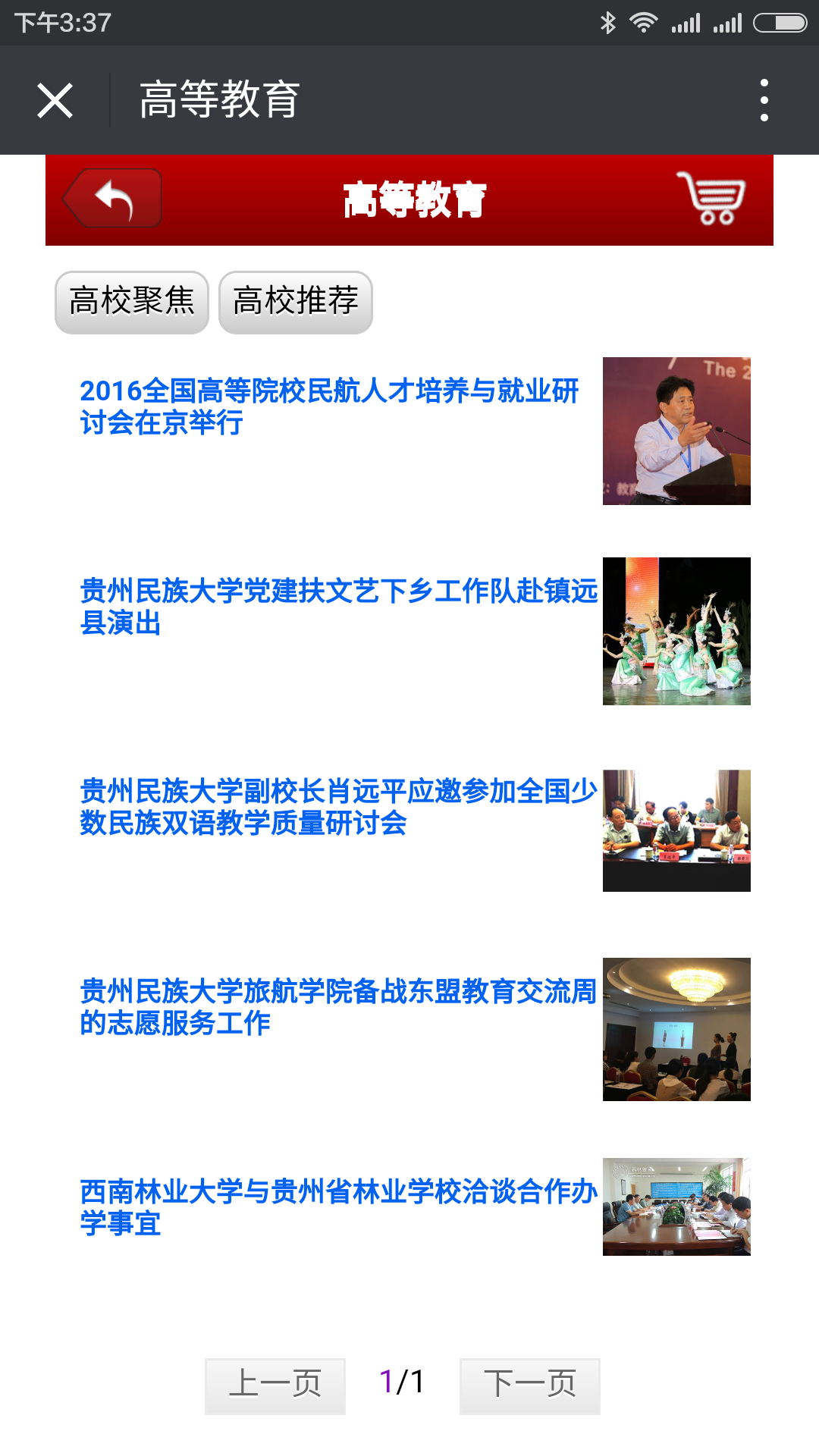819x1456 pixels.
Task: Open article about 副校长肖远平 bilingual teaching seminar
Action: (338, 807)
